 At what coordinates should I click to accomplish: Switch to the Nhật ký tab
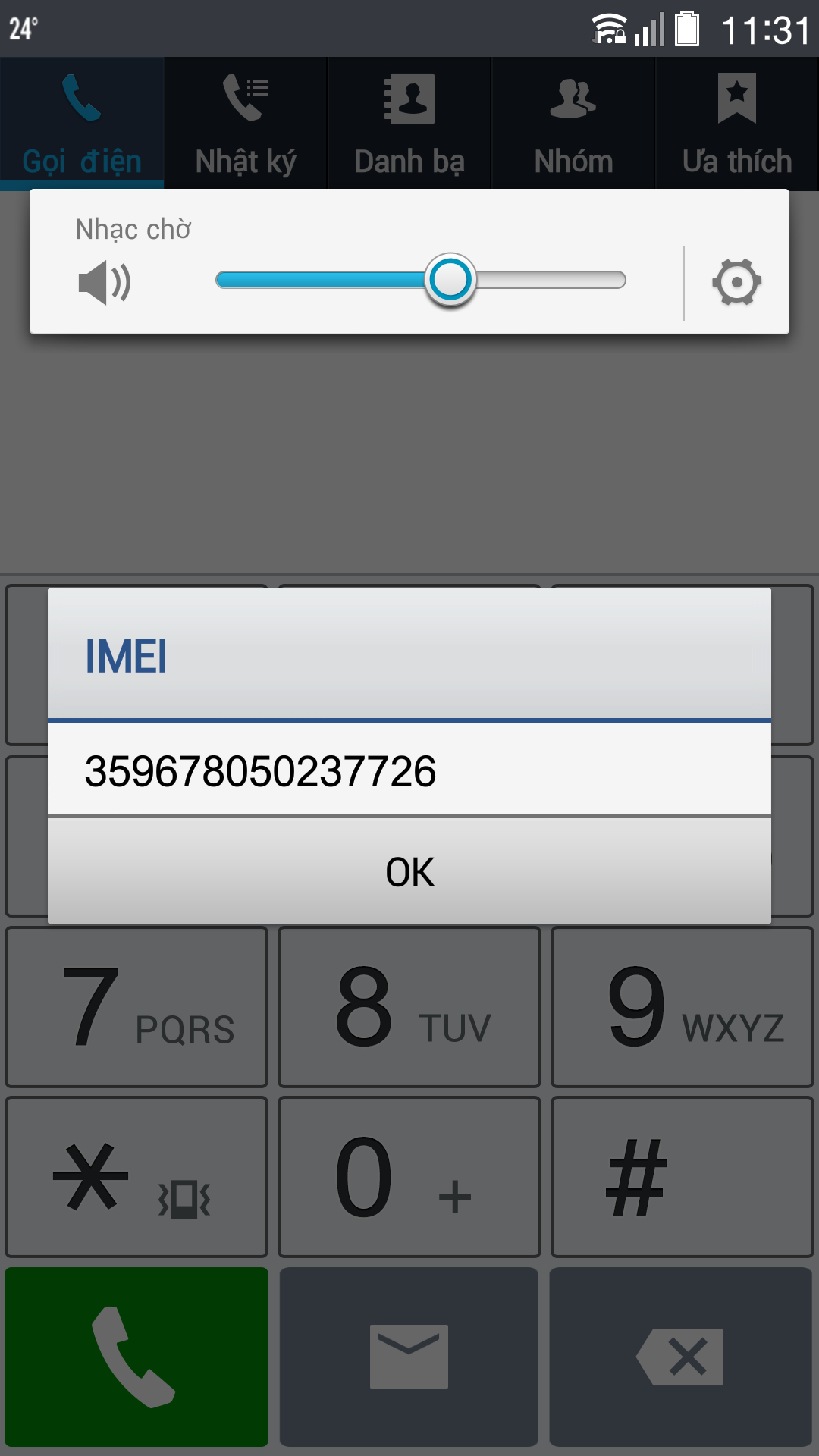pyautogui.click(x=246, y=124)
